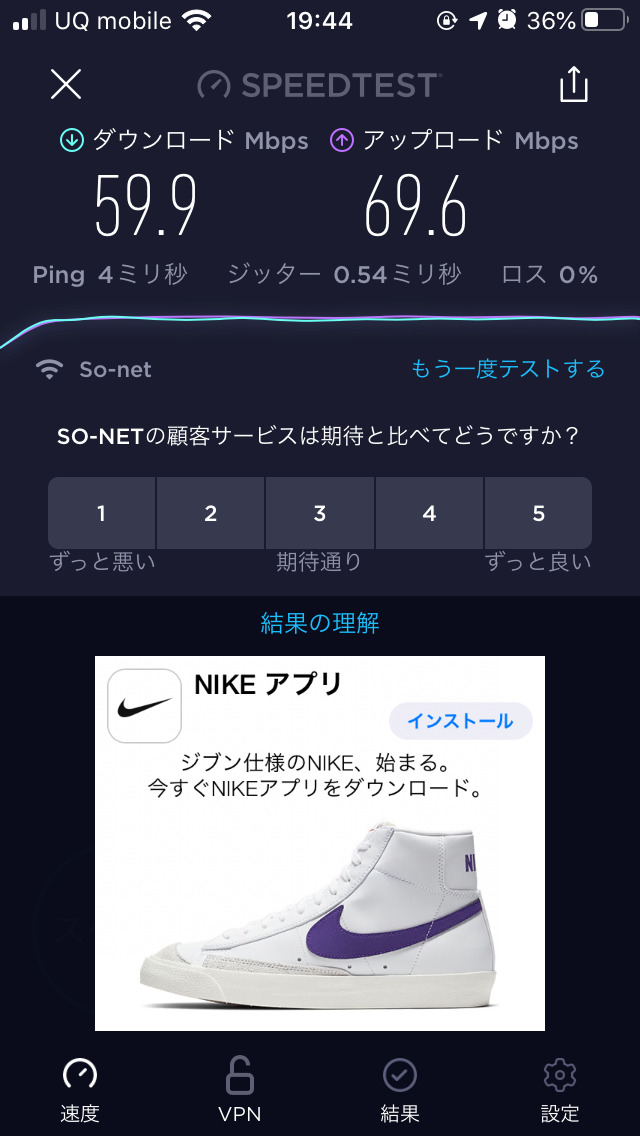Close the speed test result
Image resolution: width=640 pixels, height=1136 pixels.
pos(66,85)
